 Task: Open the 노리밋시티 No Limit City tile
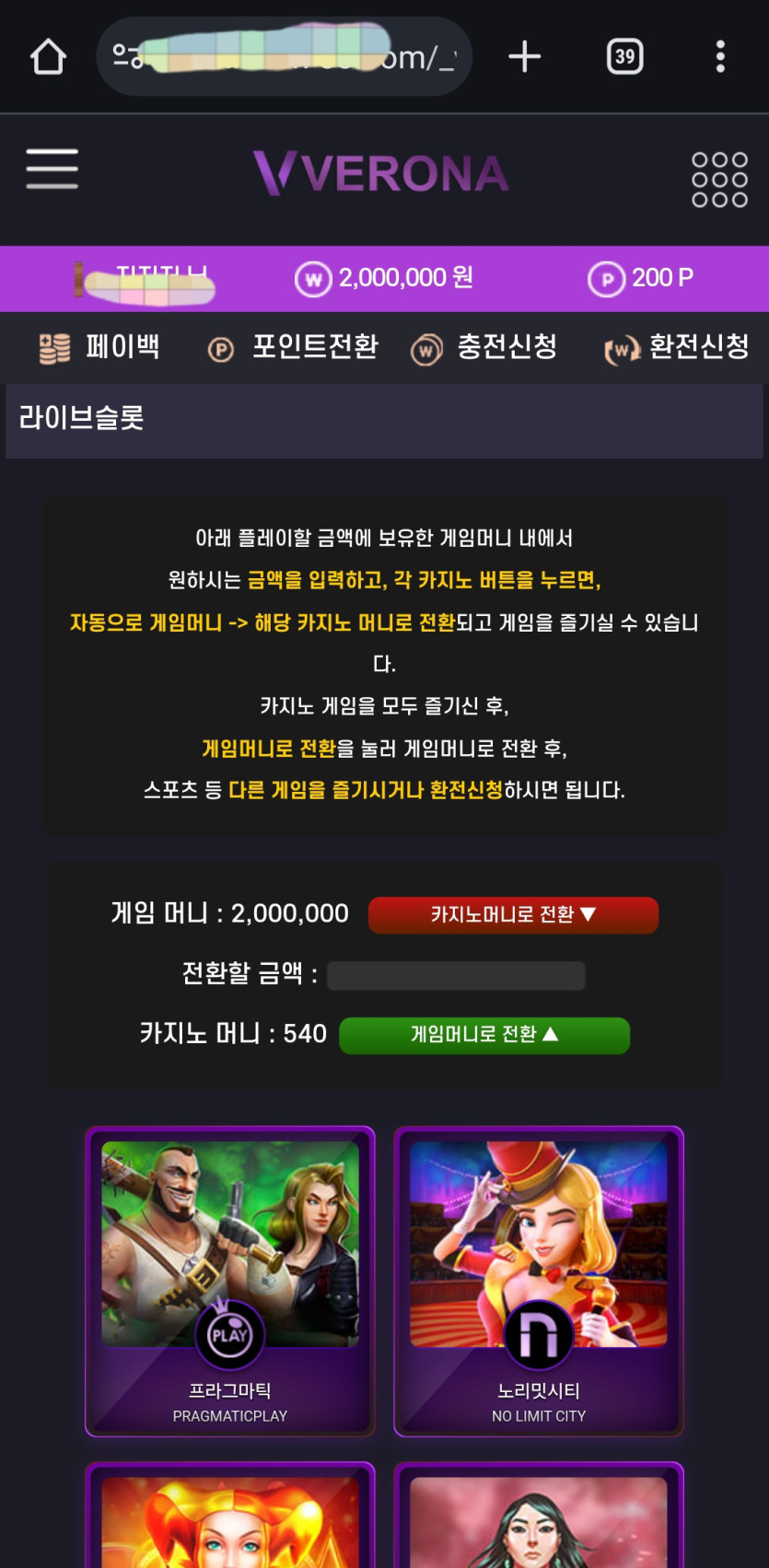(539, 1281)
